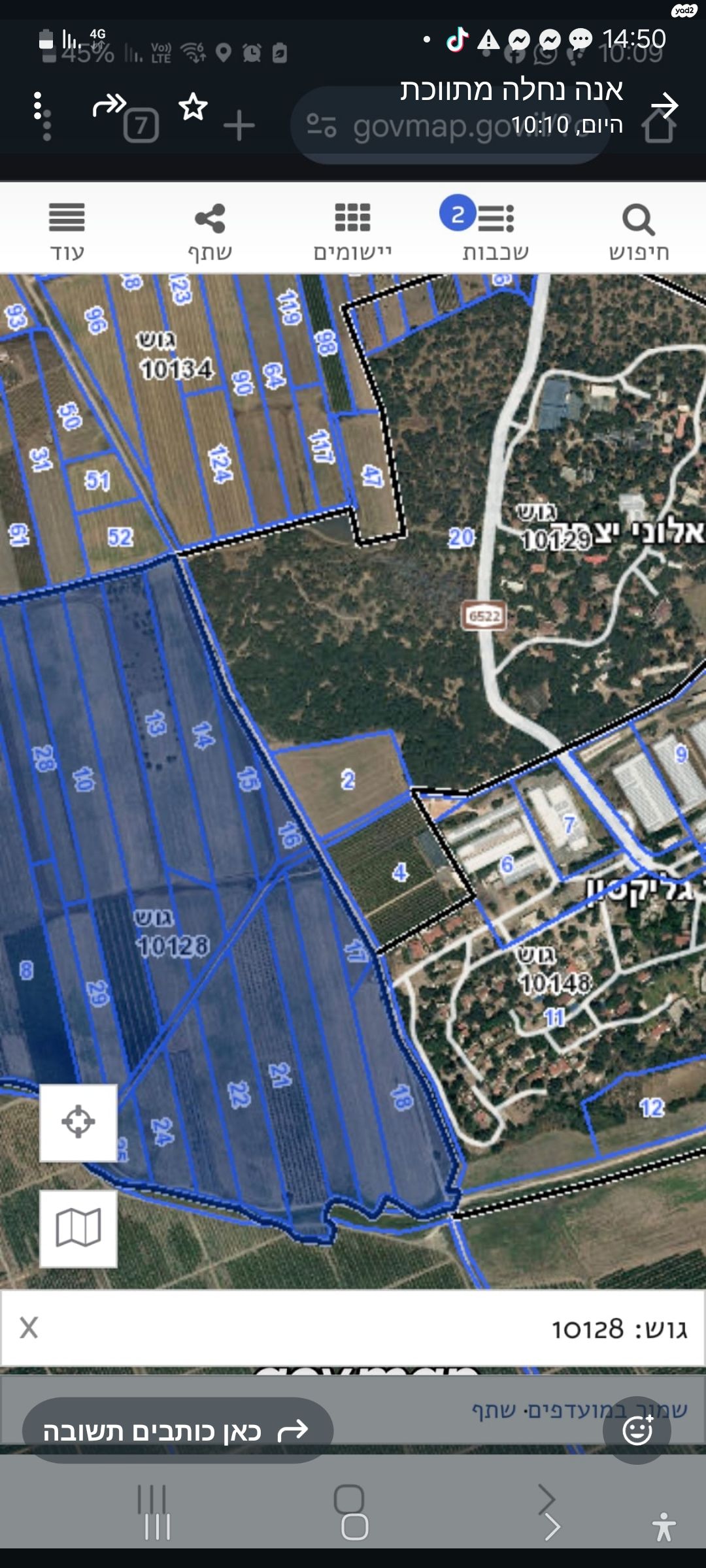Open the three-dot overflow menu
Viewport: 706px width, 1568px height.
[x=38, y=106]
